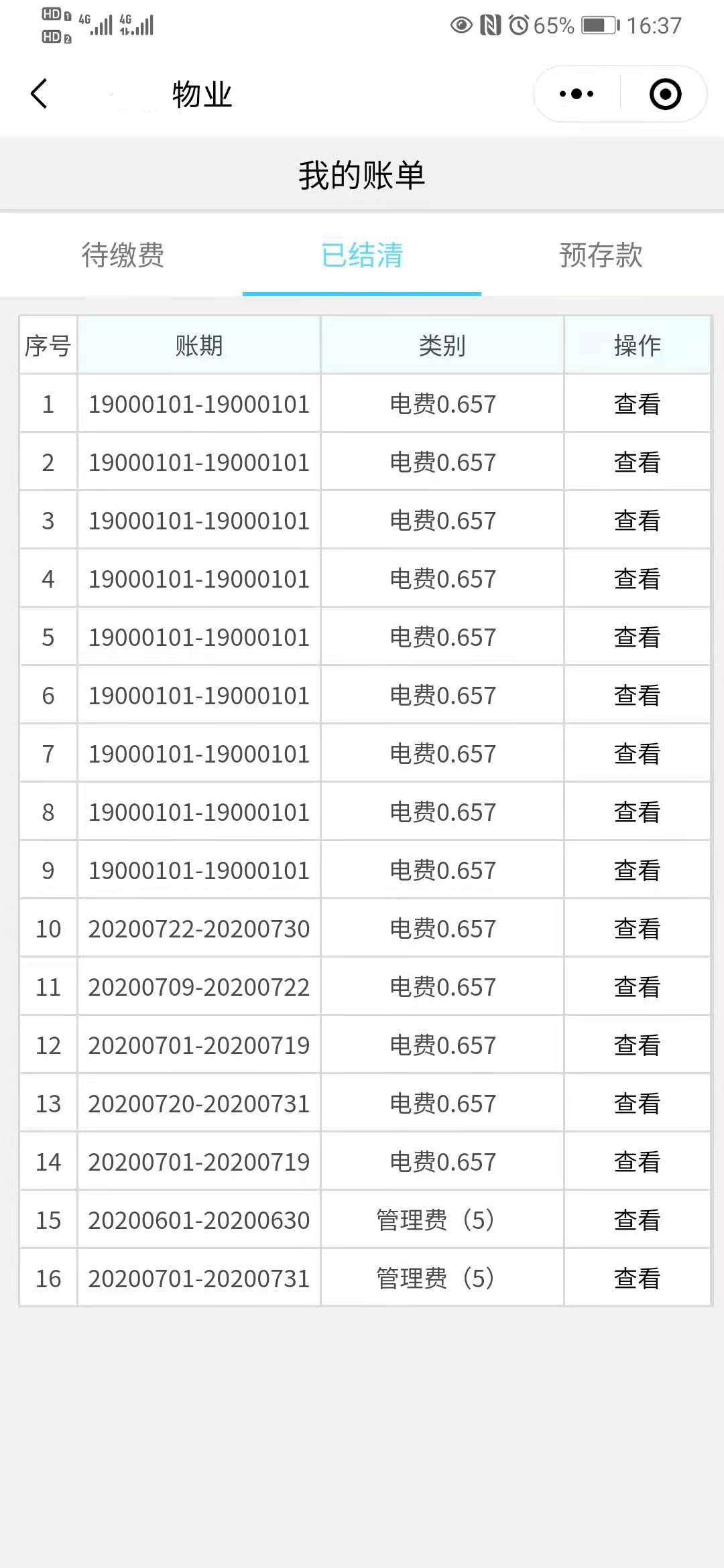
Task: Open 查看 for bill 20200722-20200730
Action: click(637, 929)
